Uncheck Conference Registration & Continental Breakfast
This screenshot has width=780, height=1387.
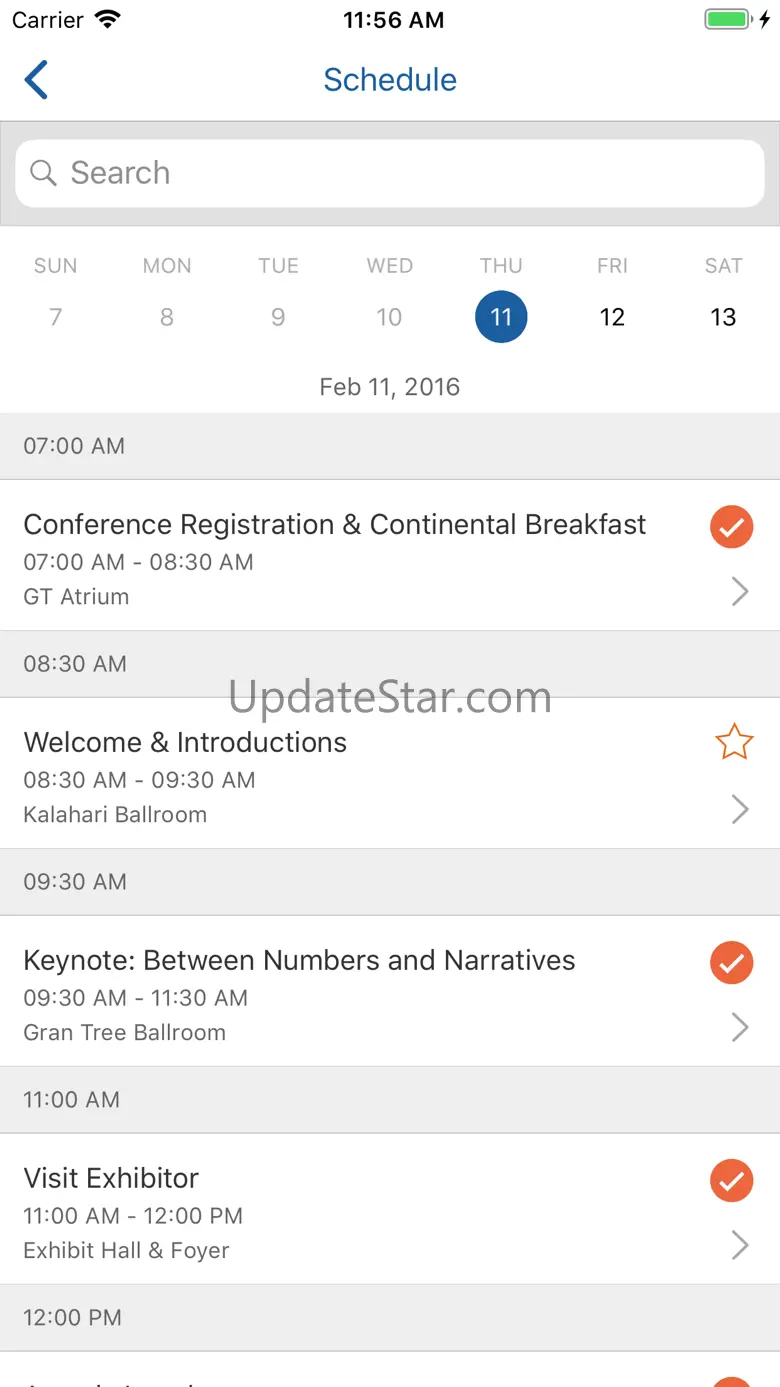[732, 527]
